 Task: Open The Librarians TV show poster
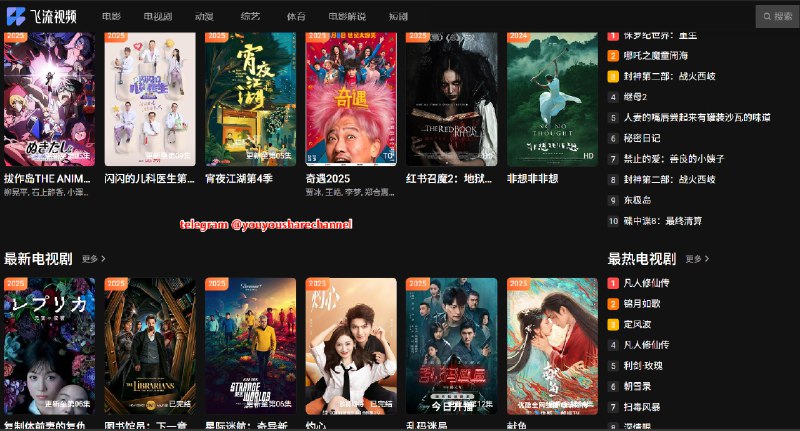150,345
